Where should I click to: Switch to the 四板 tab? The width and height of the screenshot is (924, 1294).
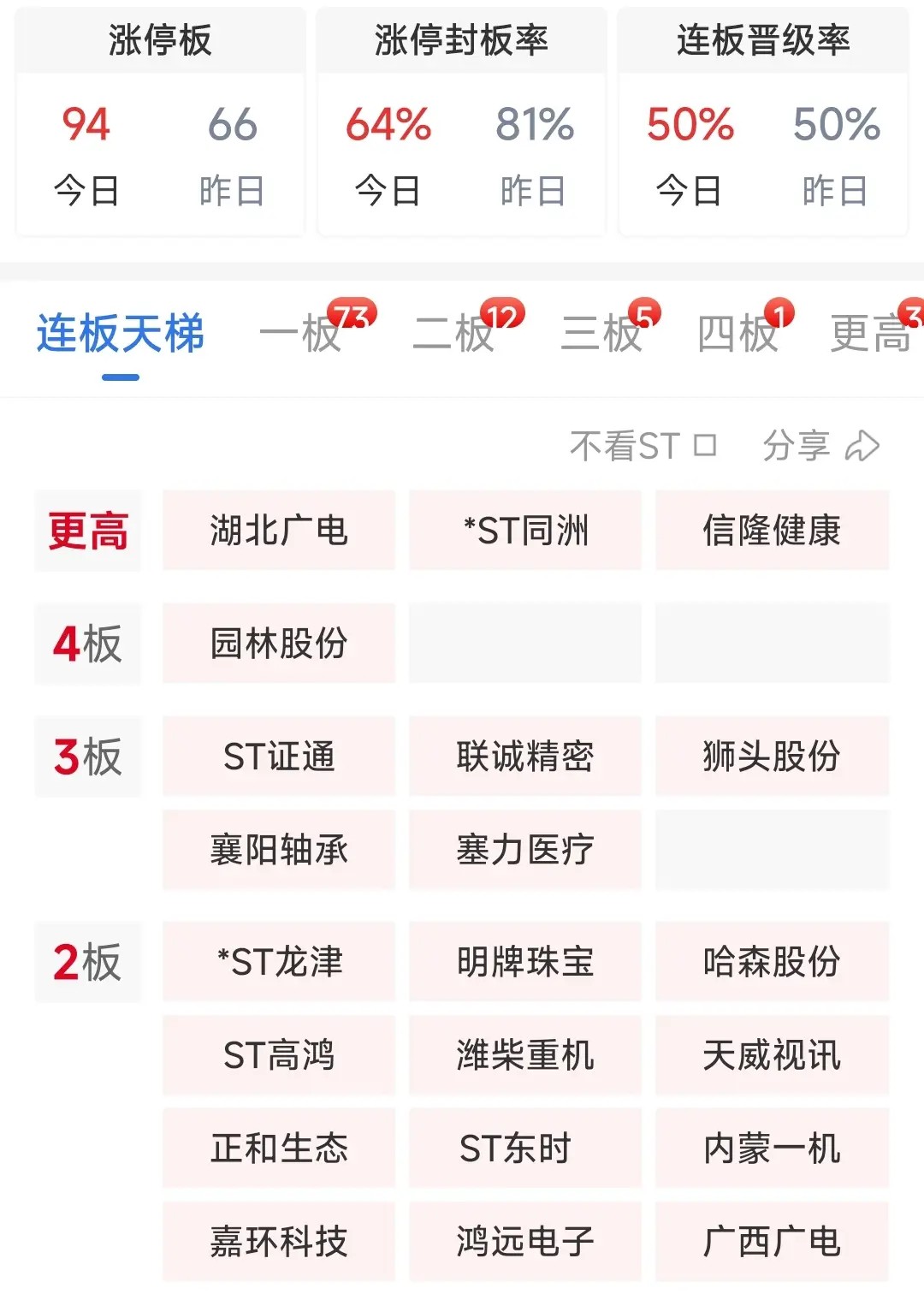(737, 334)
